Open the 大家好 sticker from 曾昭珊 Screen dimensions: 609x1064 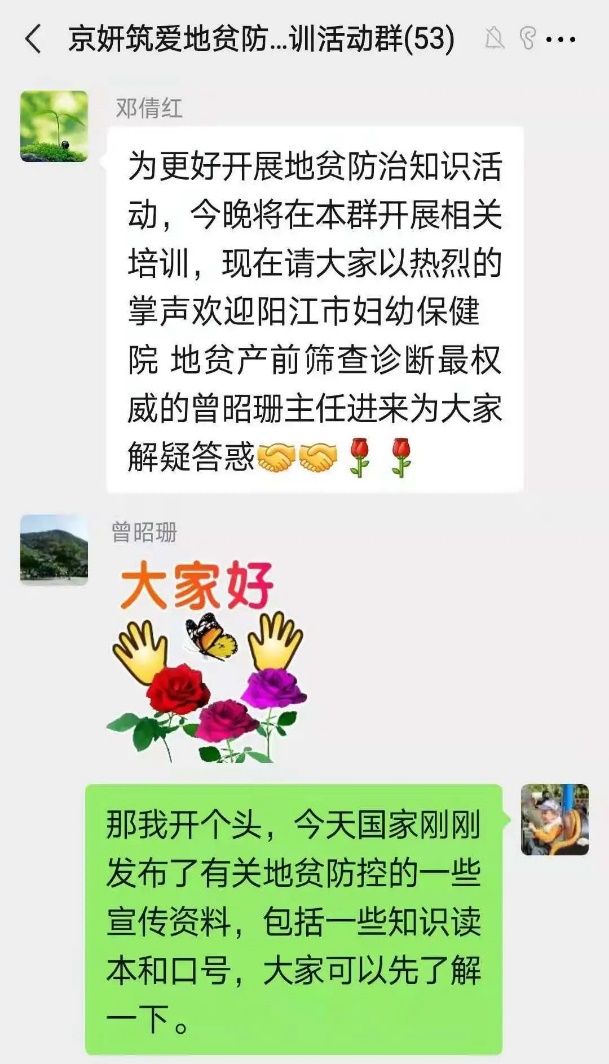[x=207, y=661]
